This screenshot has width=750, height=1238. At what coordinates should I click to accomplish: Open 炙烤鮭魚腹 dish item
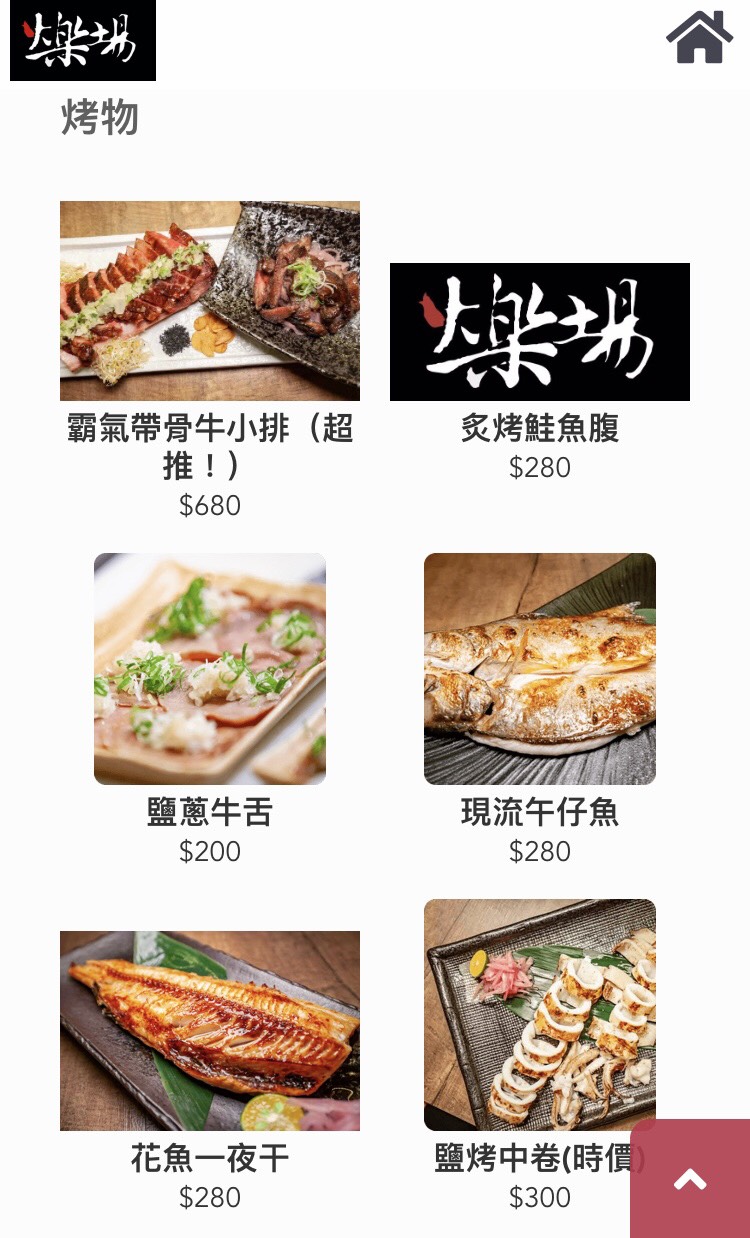point(540,332)
